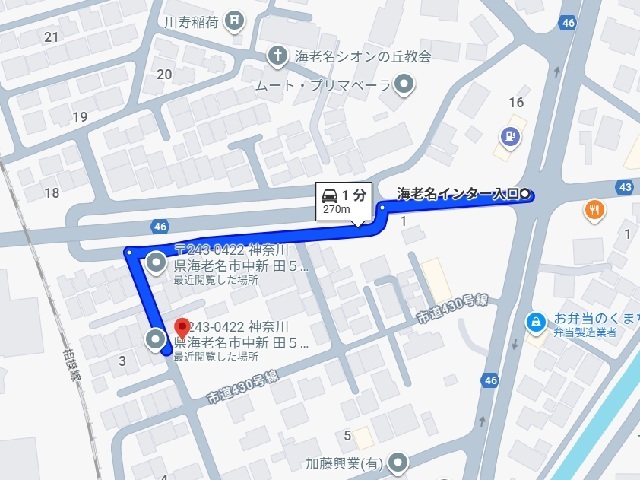Select the red destination pin
The width and height of the screenshot is (640, 480).
tap(182, 327)
